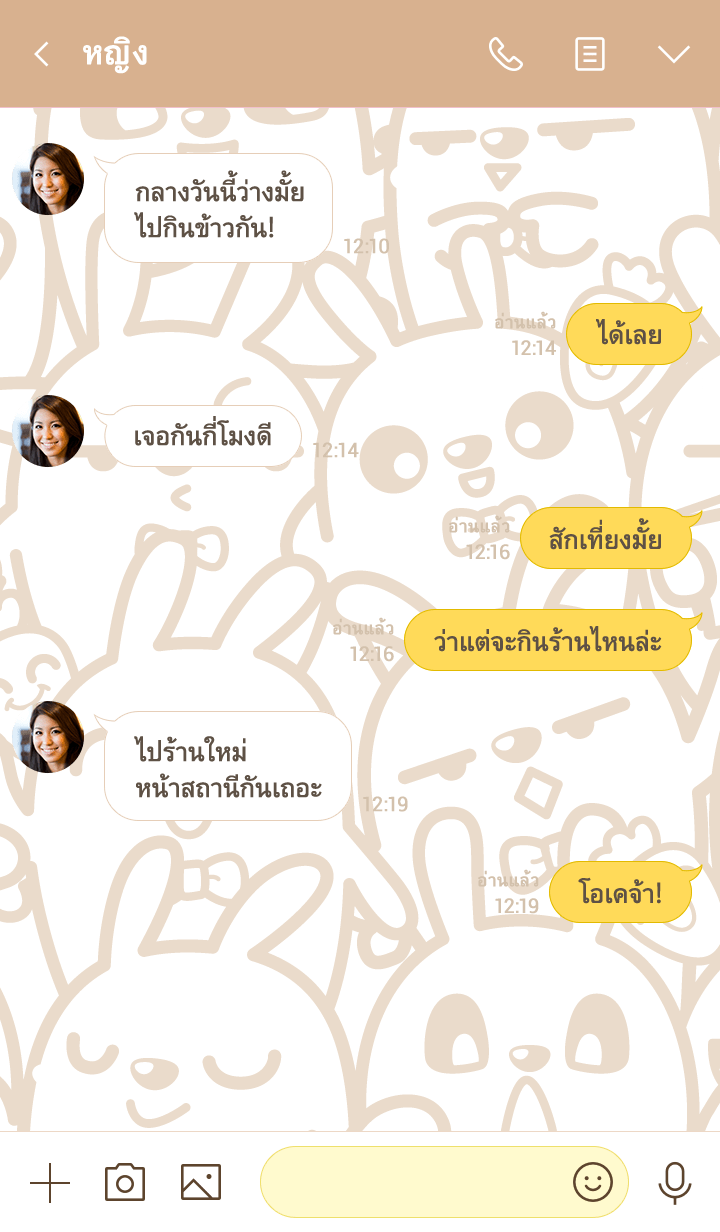Pick an image from the gallery
Screen dimensions: 720x1232
coord(201,1183)
